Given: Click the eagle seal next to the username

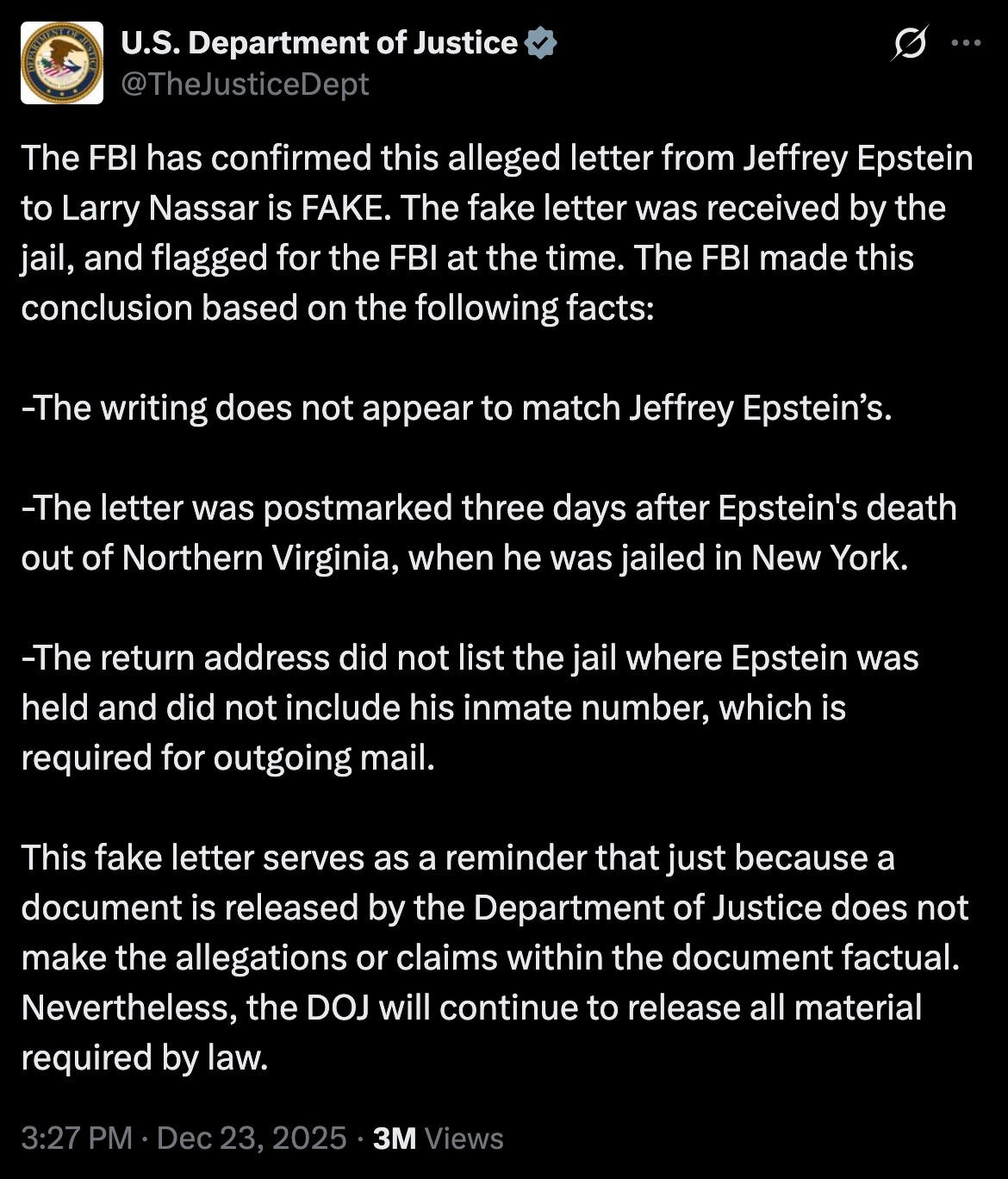Looking at the screenshot, I should (59, 60).
